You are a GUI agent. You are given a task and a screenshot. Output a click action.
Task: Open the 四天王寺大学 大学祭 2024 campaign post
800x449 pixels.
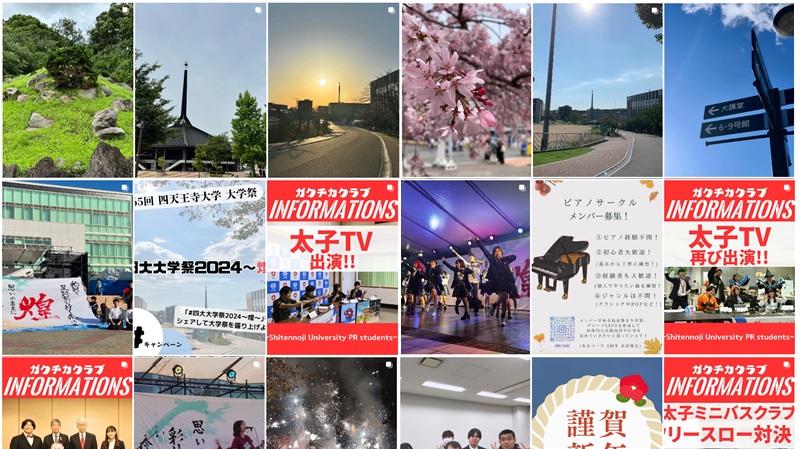coord(200,267)
